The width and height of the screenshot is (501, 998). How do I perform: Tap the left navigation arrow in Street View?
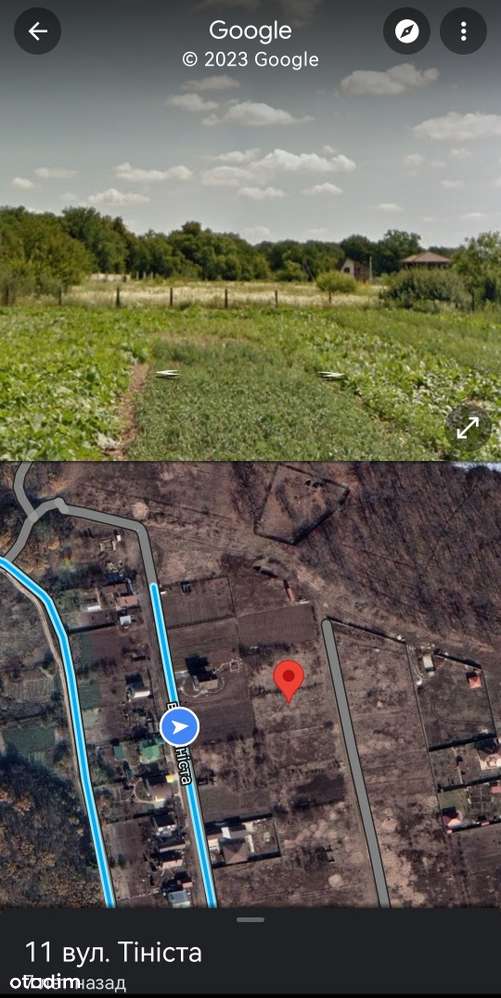coord(167,374)
